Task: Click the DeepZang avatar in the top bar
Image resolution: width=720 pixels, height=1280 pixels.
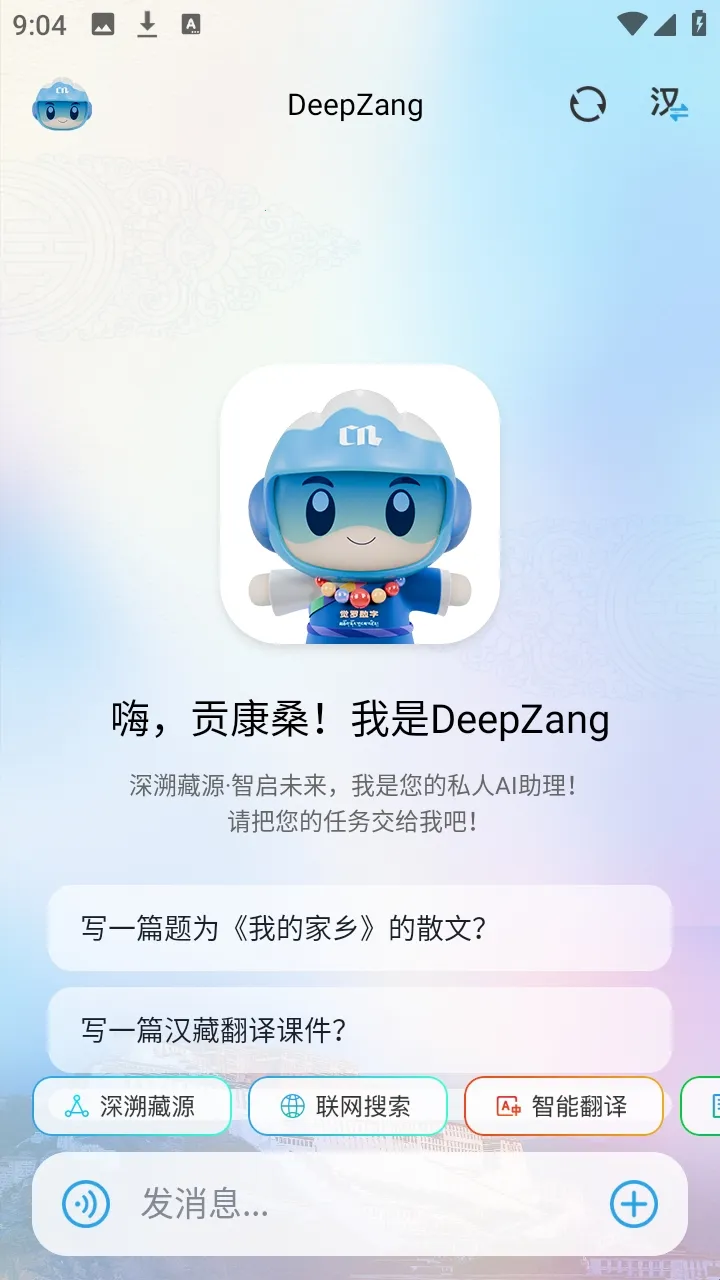Action: 62,105
